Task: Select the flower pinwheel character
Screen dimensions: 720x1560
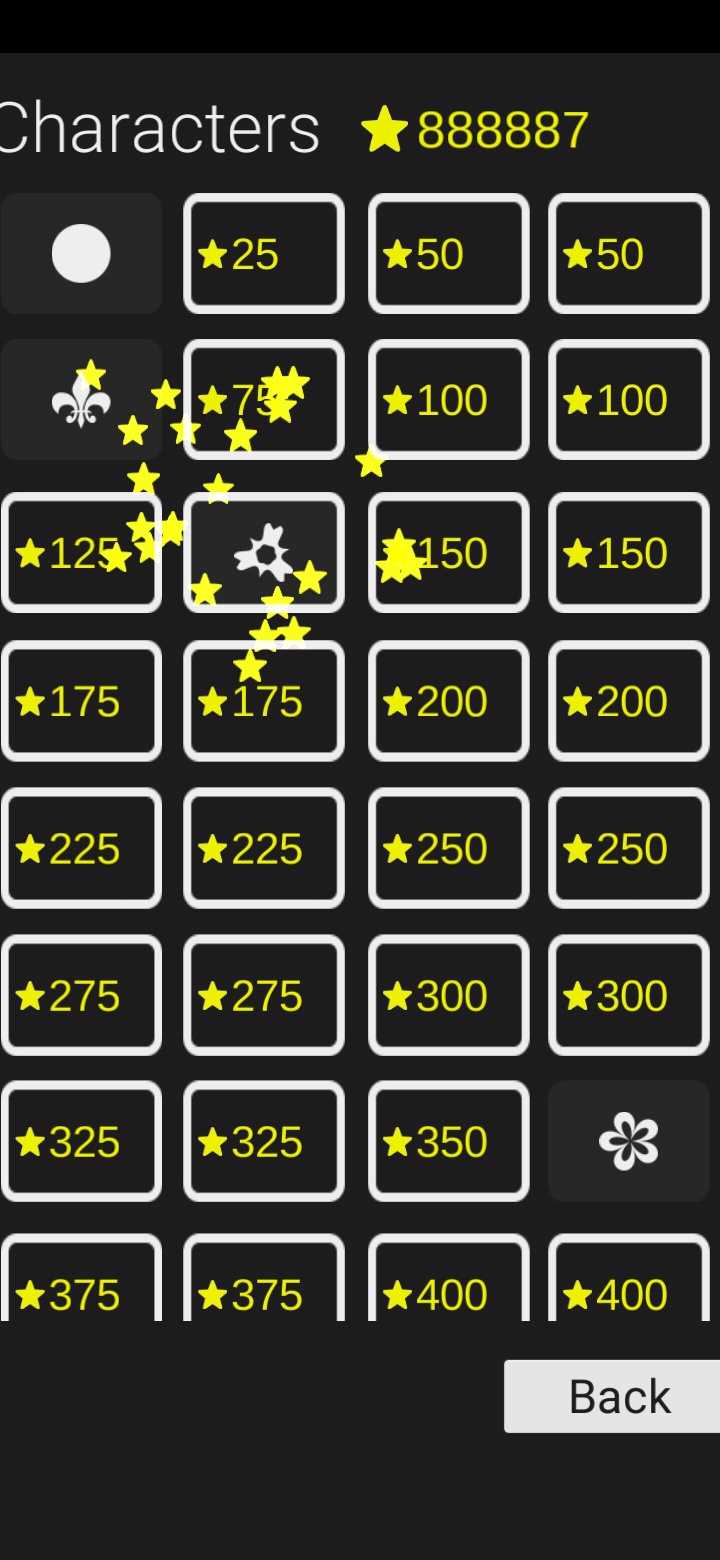Action: pyautogui.click(x=629, y=1141)
